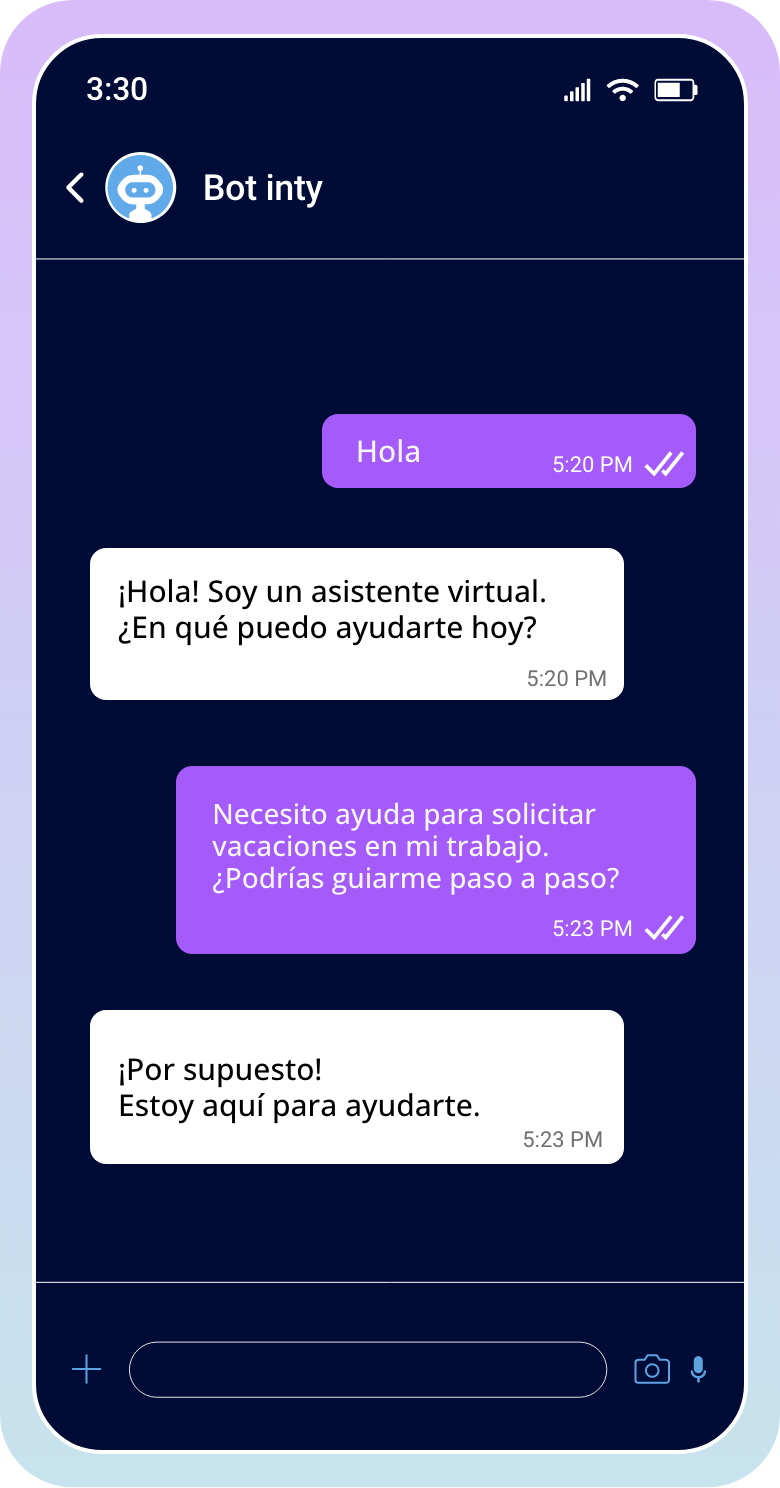The image size is (780, 1488).
Task: Focus the message text field
Action: [367, 1369]
